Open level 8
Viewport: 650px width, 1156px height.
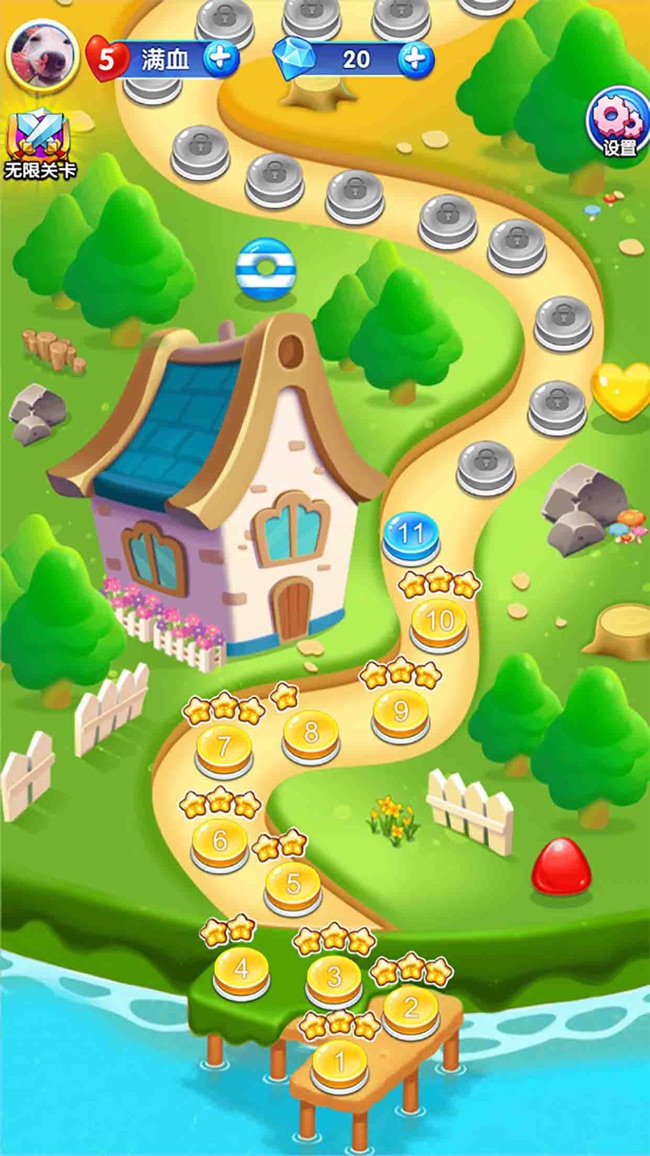[x=311, y=734]
